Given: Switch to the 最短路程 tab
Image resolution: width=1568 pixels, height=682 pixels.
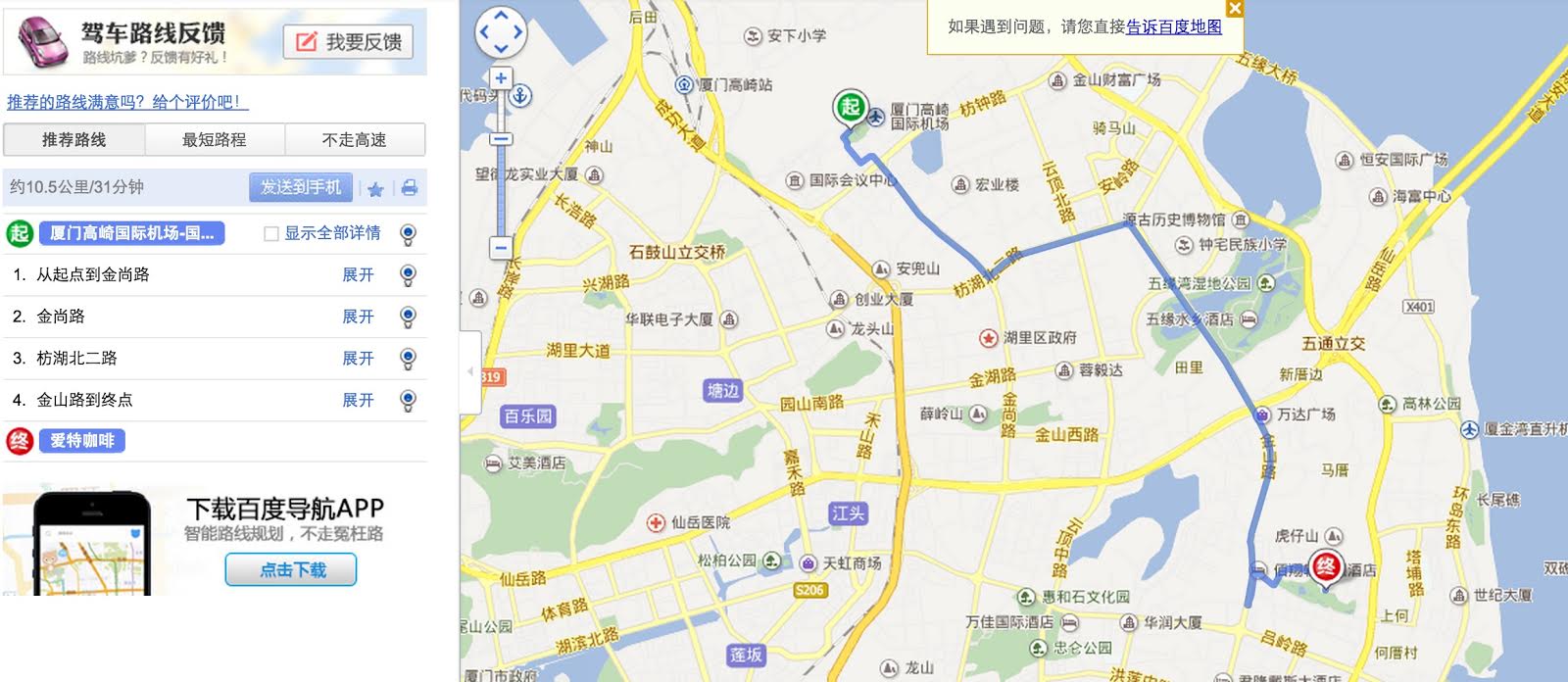Looking at the screenshot, I should coord(215,140).
